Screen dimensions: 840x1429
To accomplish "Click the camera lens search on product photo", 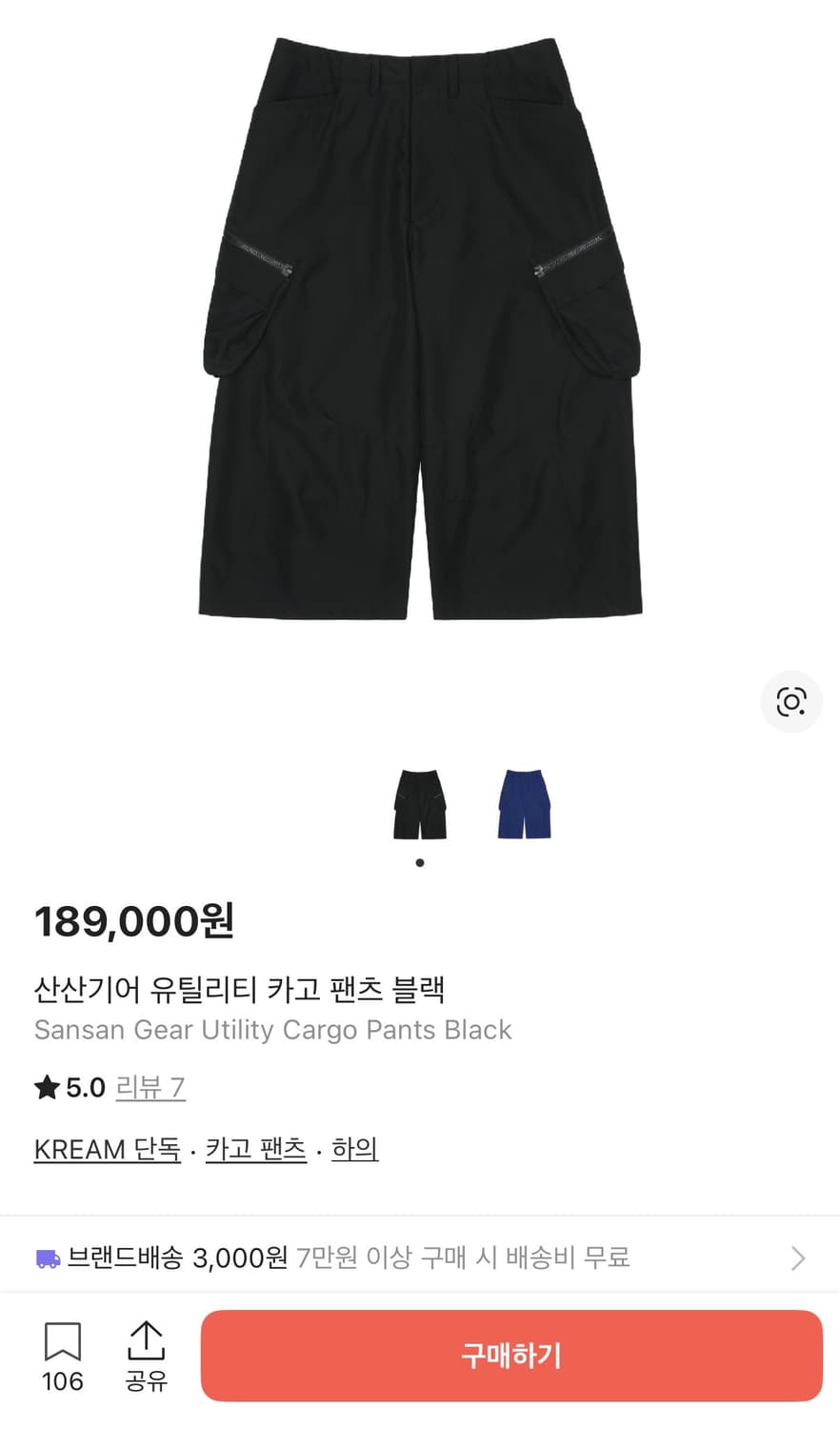I will click(x=791, y=702).
